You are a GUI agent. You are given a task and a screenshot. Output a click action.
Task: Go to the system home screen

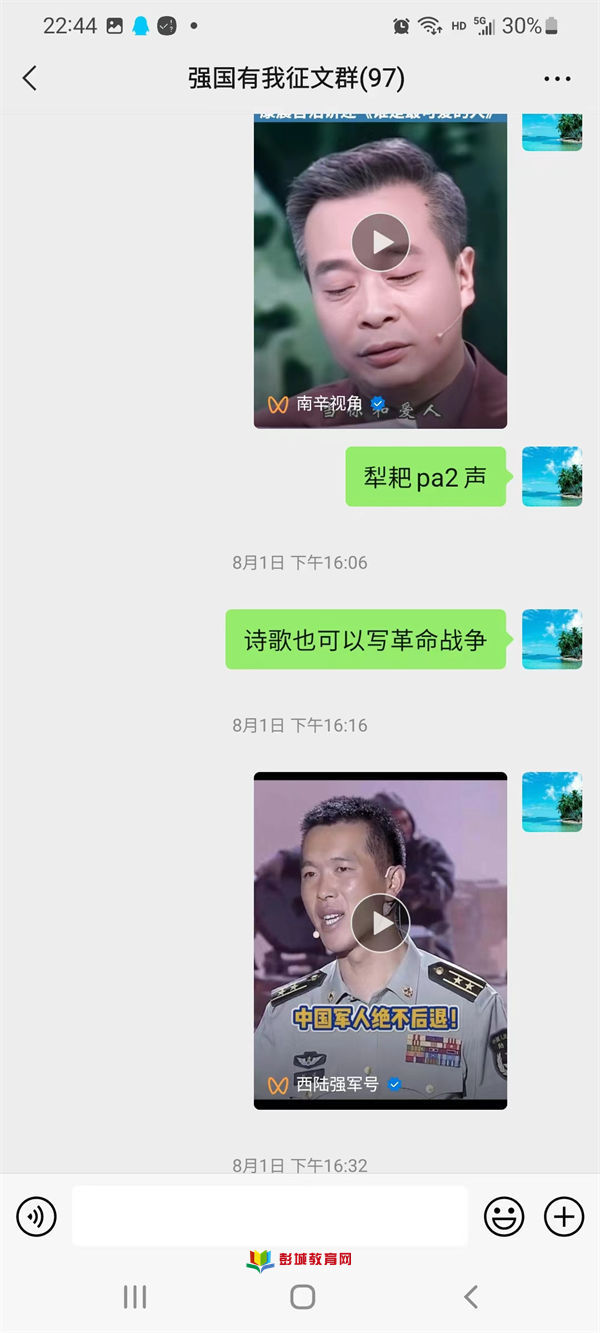(302, 1297)
